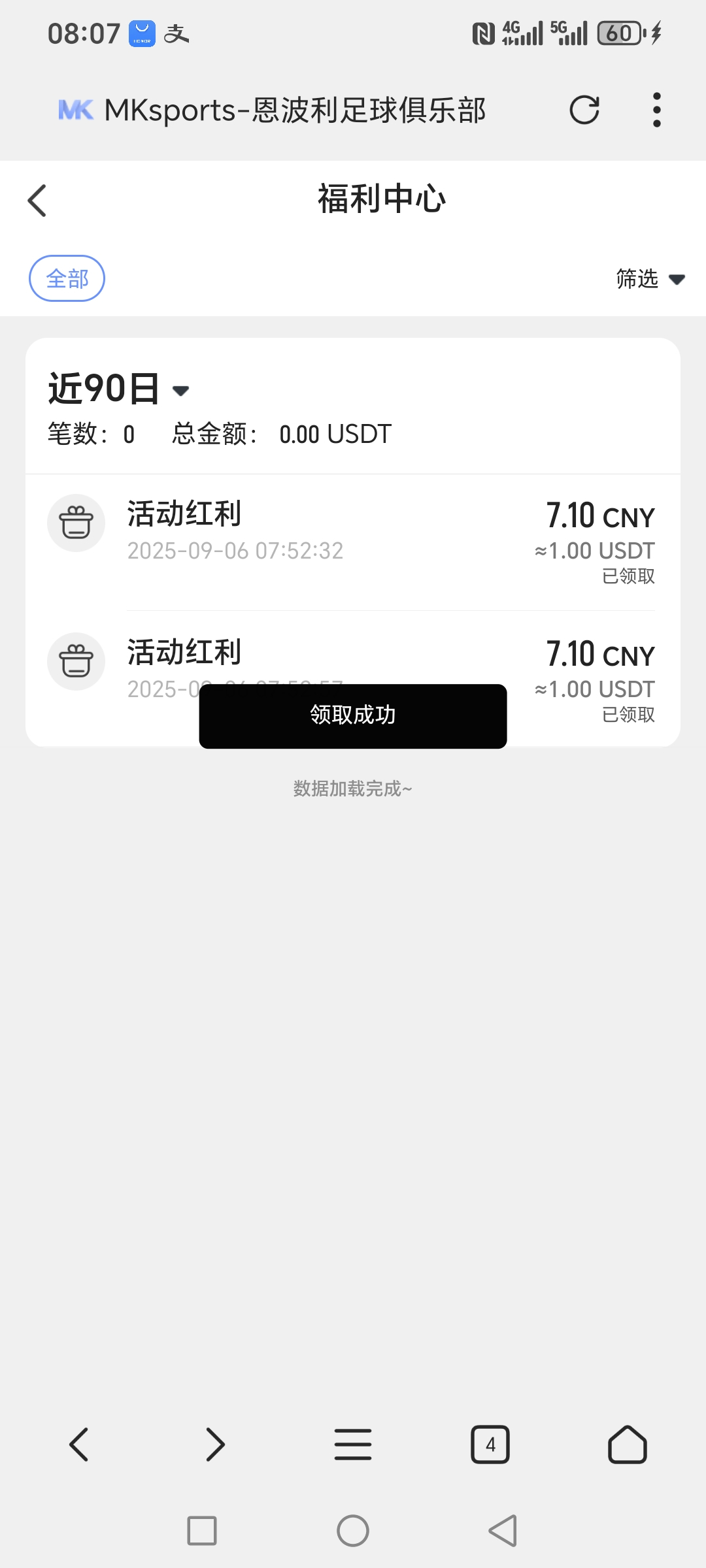The width and height of the screenshot is (706, 1568).
Task: Expand the 筛选 dropdown
Action: pyautogui.click(x=650, y=279)
